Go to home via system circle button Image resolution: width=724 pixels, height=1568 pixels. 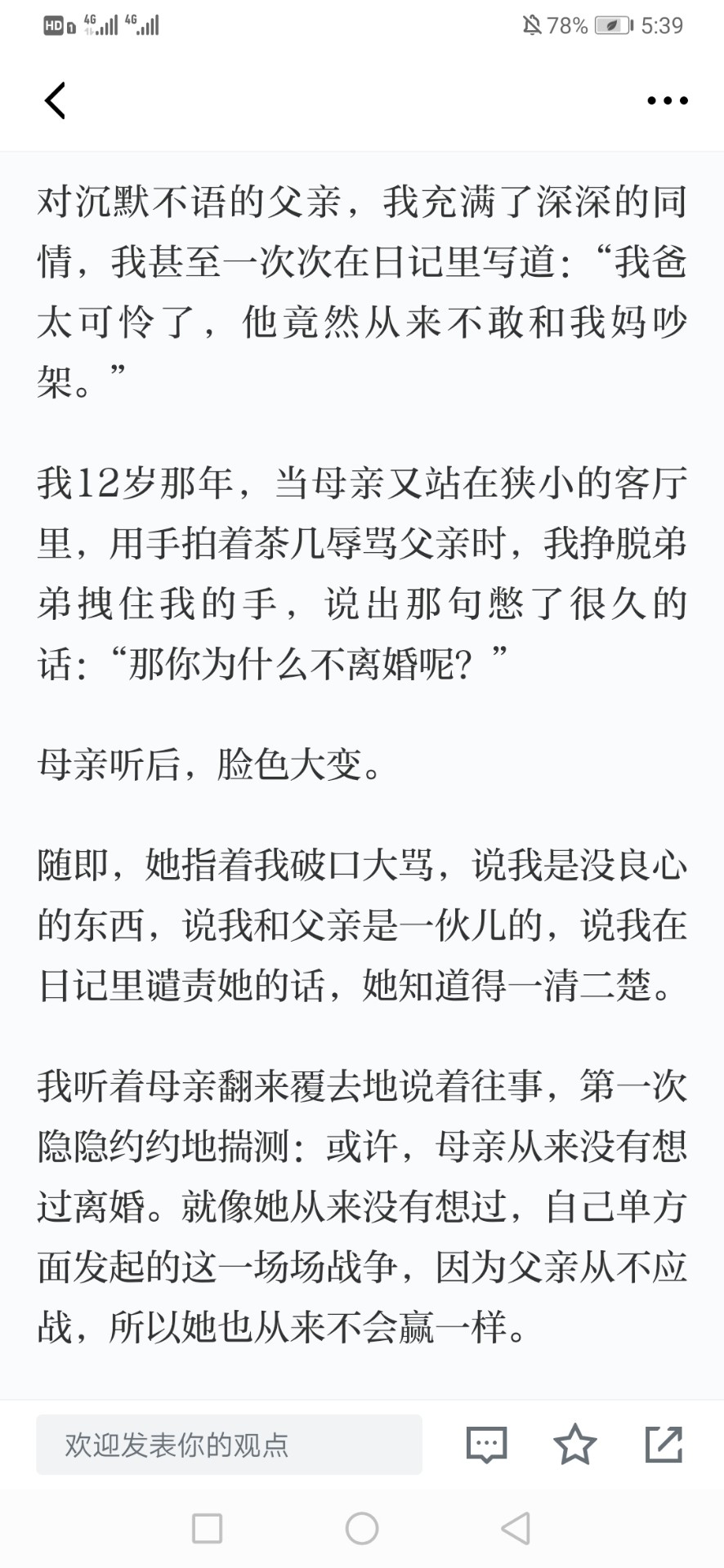[x=362, y=1529]
